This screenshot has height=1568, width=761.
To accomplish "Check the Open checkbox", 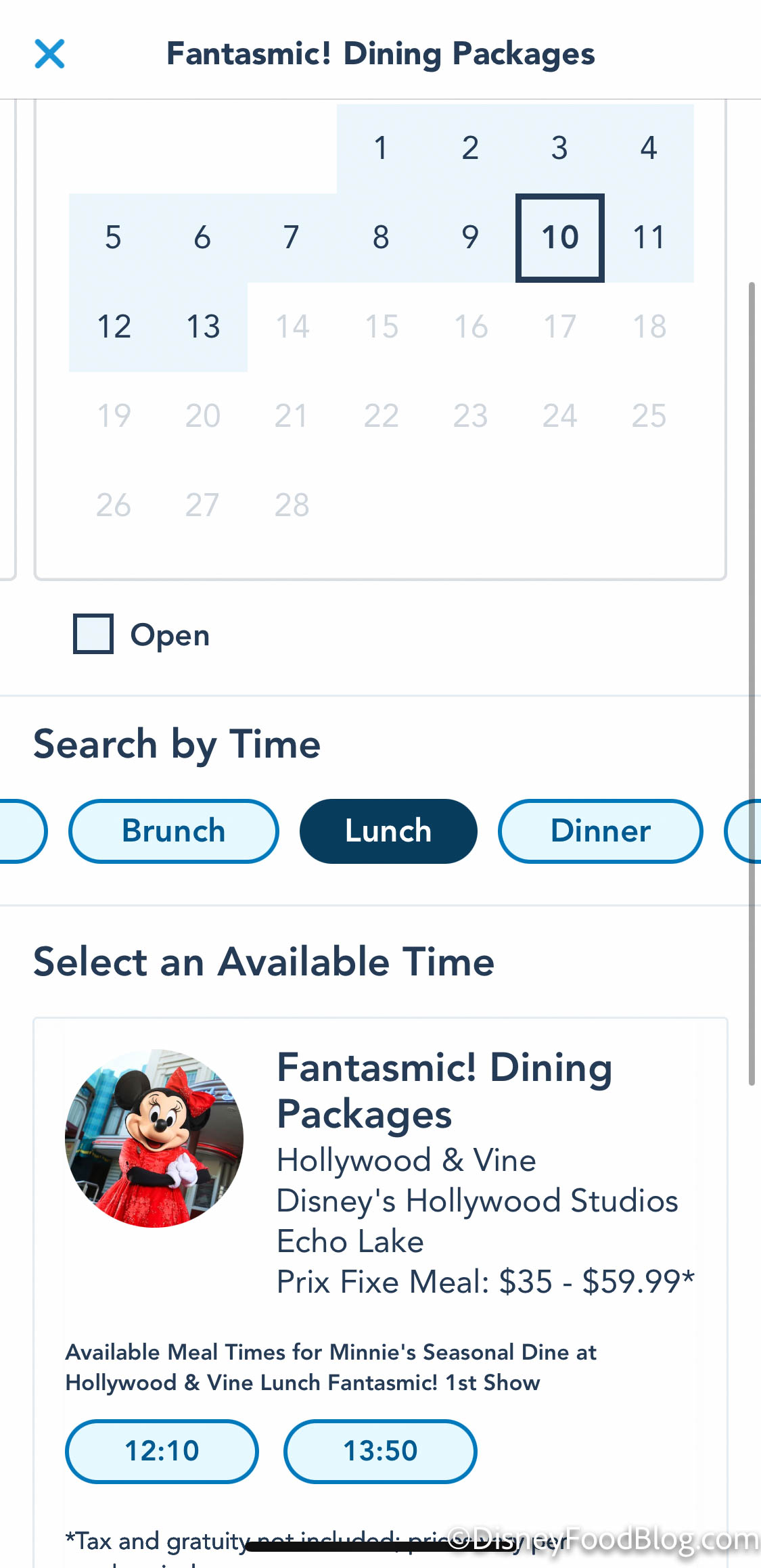I will pos(93,634).
